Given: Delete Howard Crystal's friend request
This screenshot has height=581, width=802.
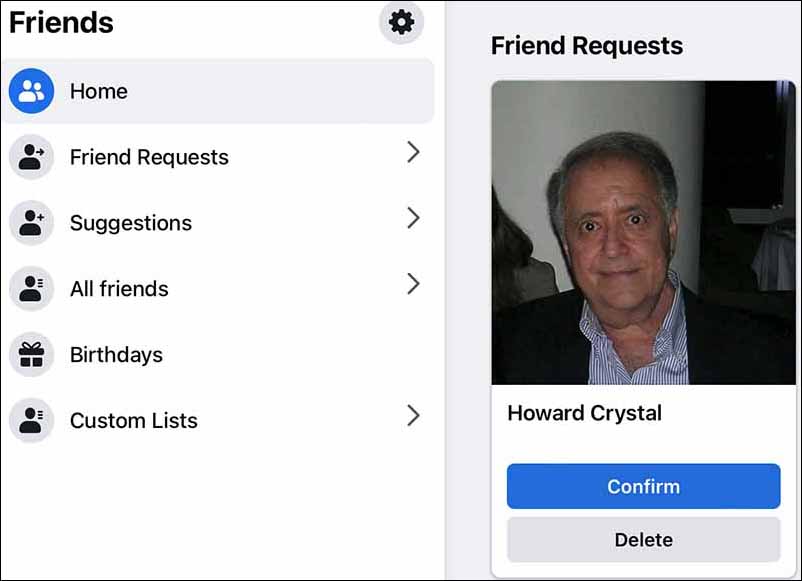Looking at the screenshot, I should point(643,540).
